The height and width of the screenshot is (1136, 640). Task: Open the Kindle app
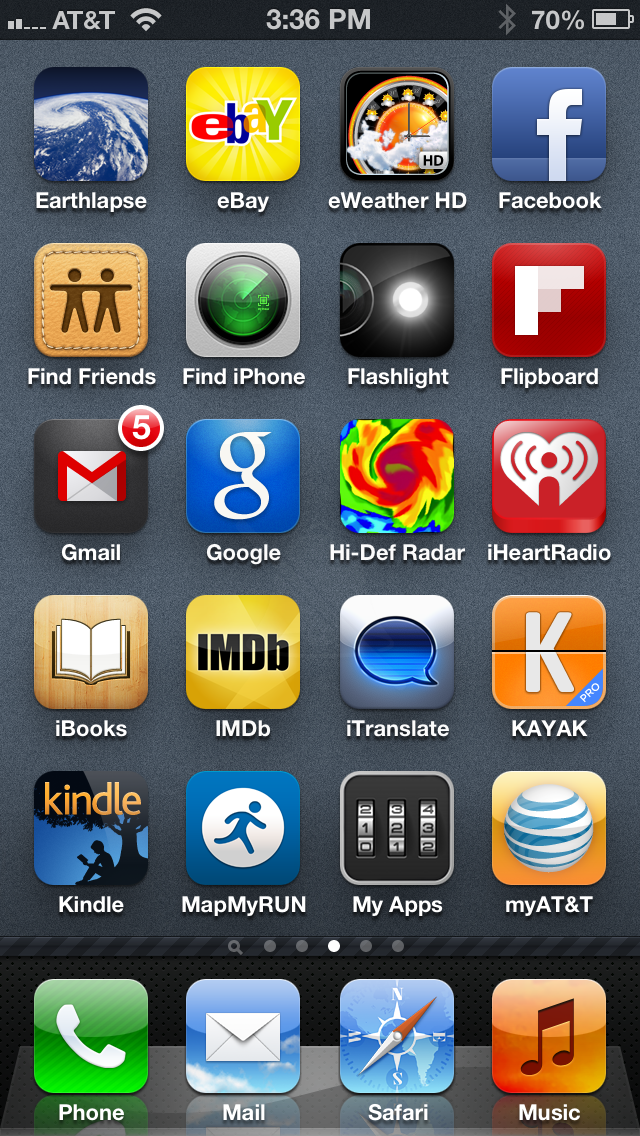coord(91,828)
